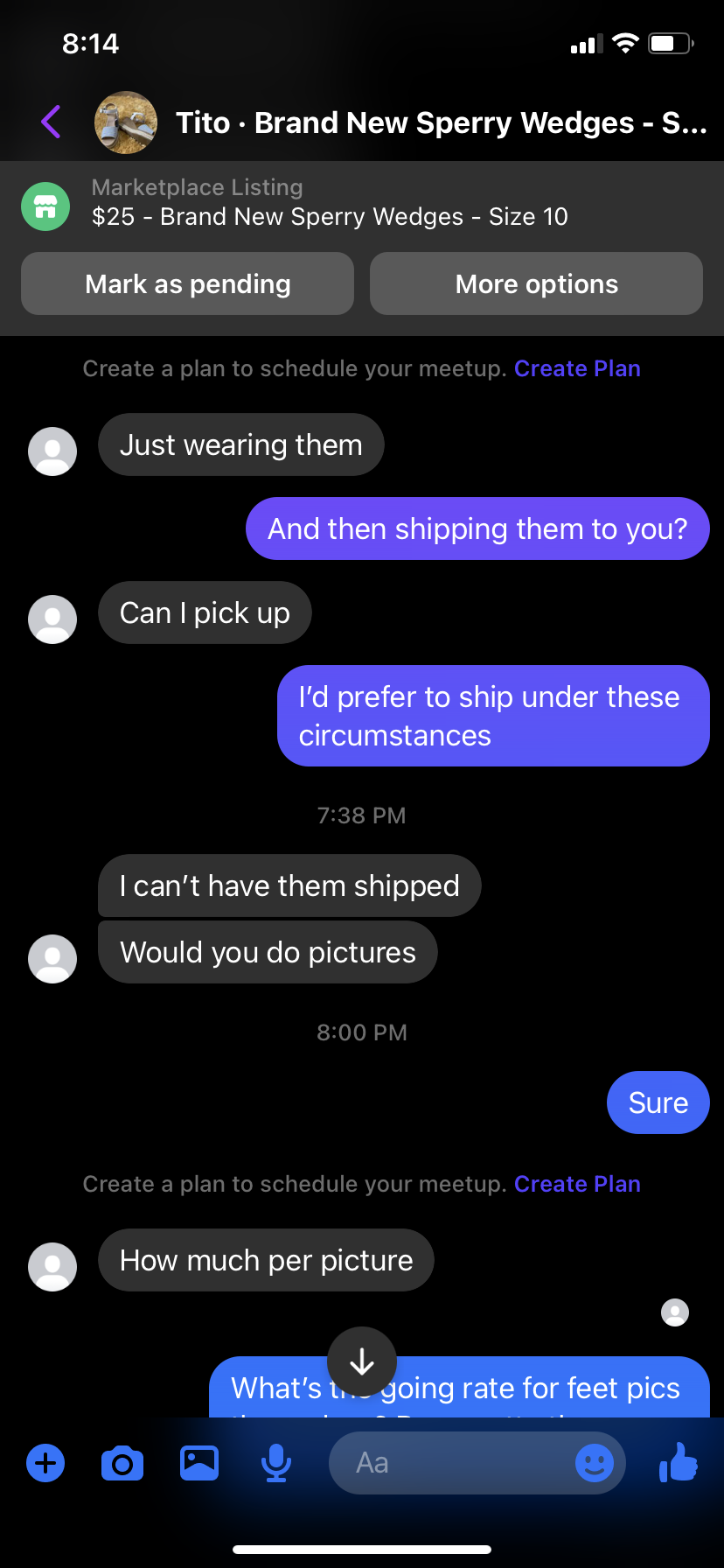Jump to latest message with down arrow
Viewport: 724px width, 1568px height.
(x=362, y=1361)
